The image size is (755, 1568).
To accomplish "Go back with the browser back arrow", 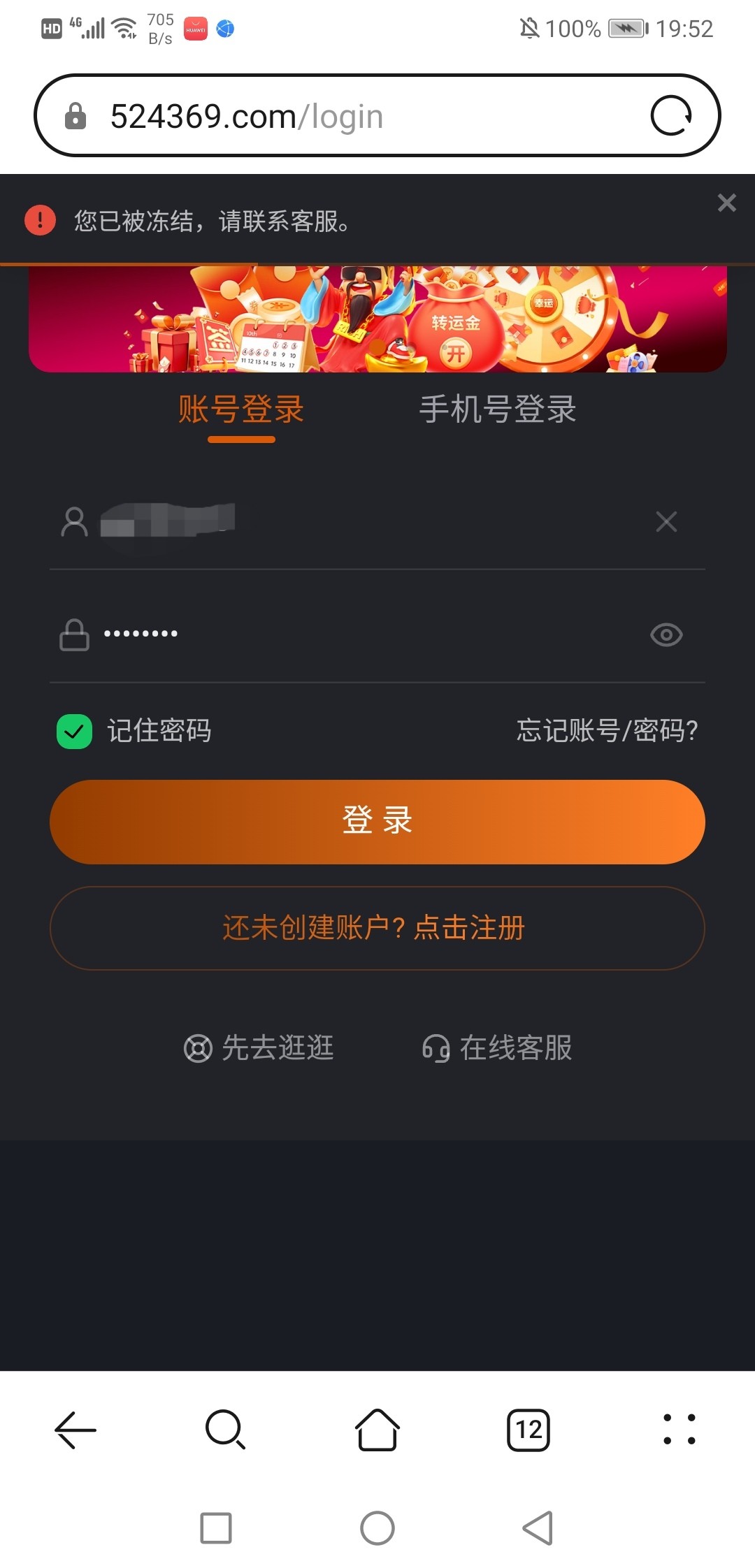I will click(75, 1430).
